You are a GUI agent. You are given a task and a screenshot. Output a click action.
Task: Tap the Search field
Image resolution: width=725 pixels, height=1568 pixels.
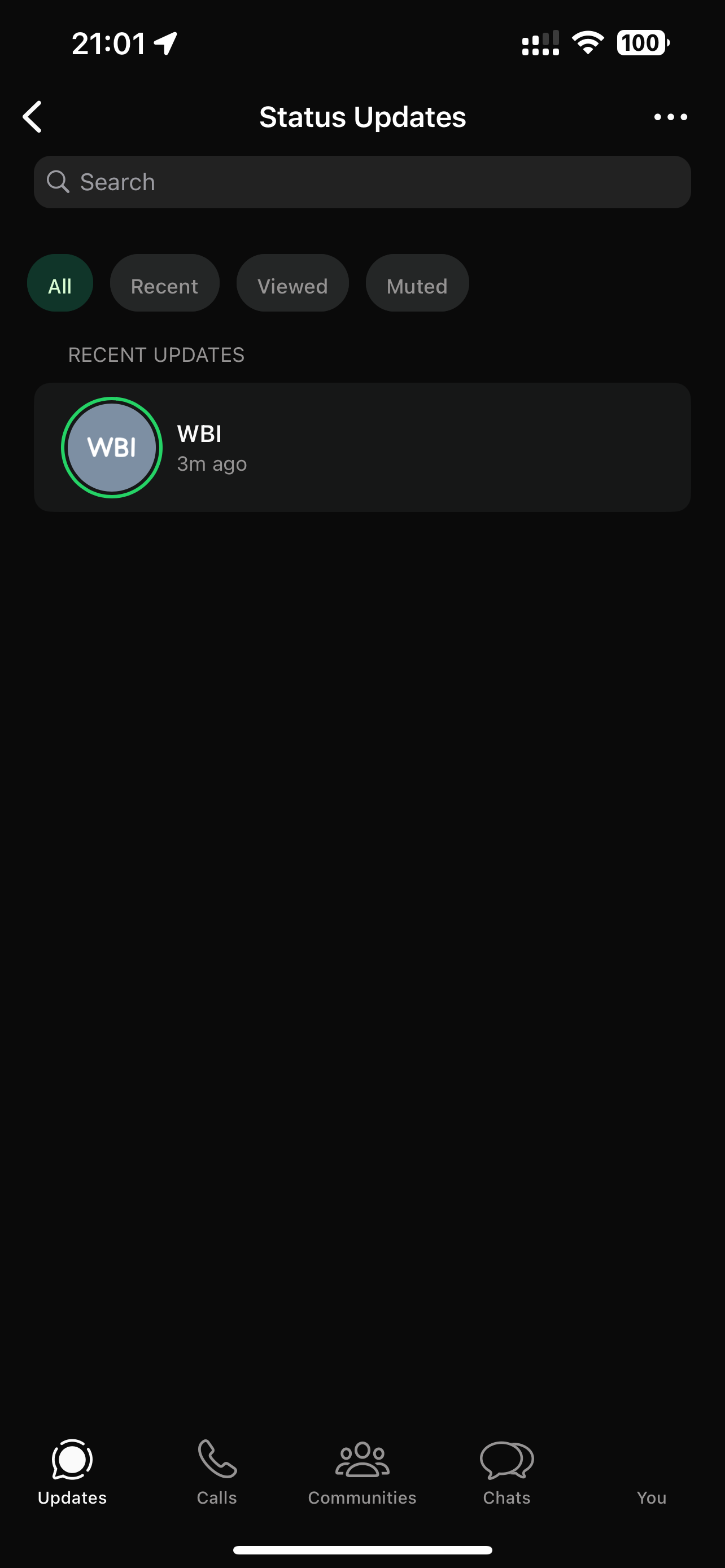pos(362,182)
